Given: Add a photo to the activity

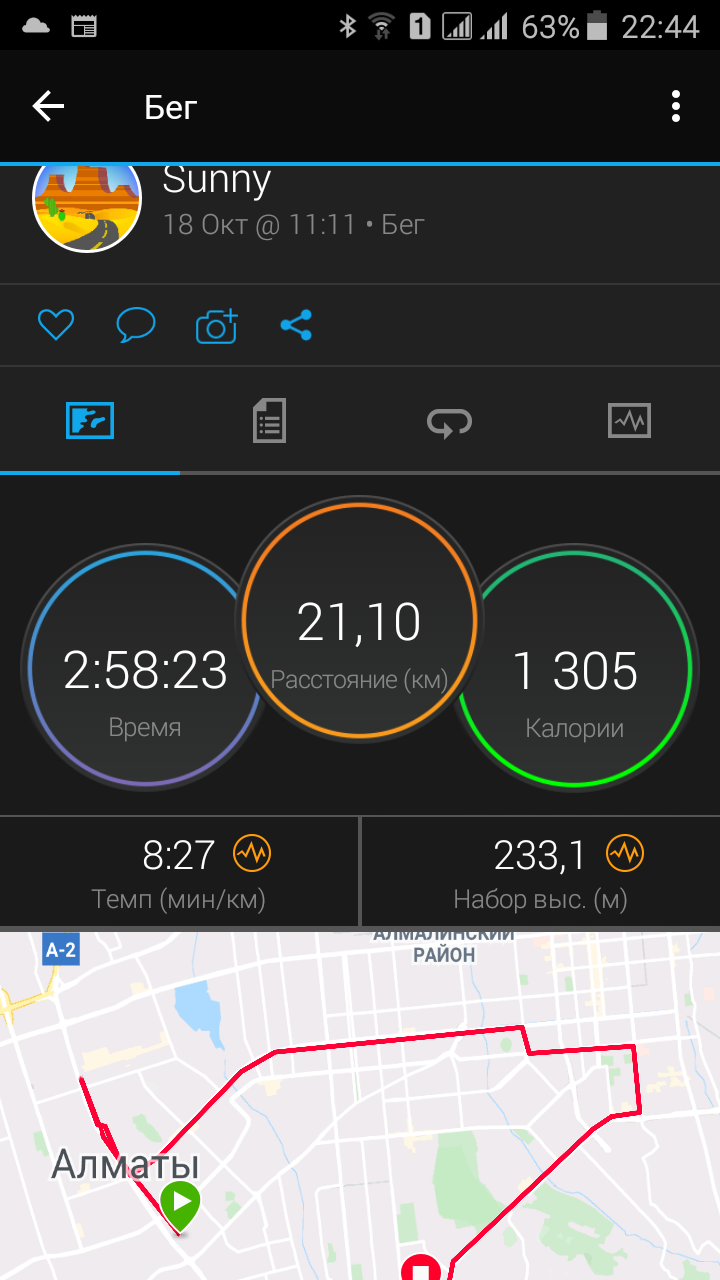Looking at the screenshot, I should tap(216, 326).
